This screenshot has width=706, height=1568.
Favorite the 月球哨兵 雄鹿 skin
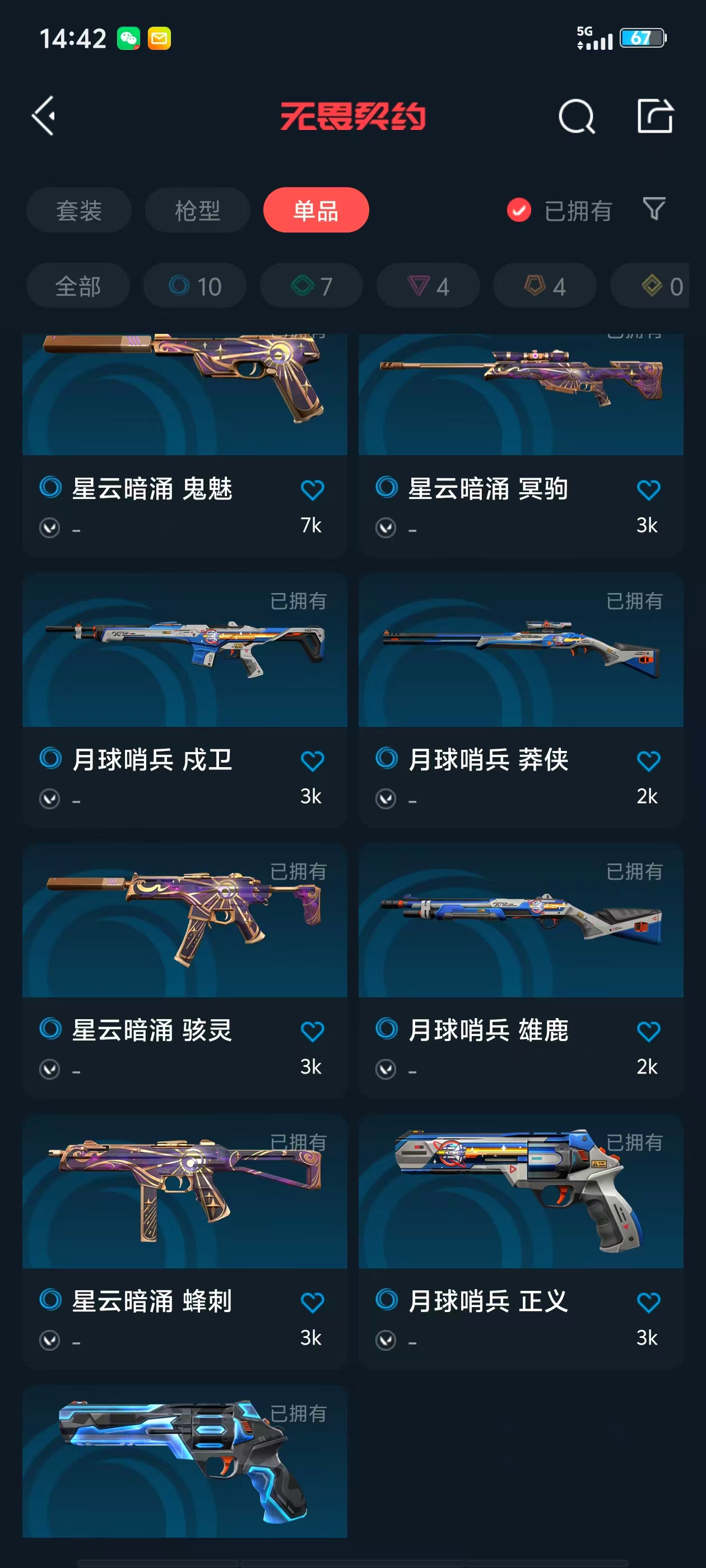click(648, 1032)
